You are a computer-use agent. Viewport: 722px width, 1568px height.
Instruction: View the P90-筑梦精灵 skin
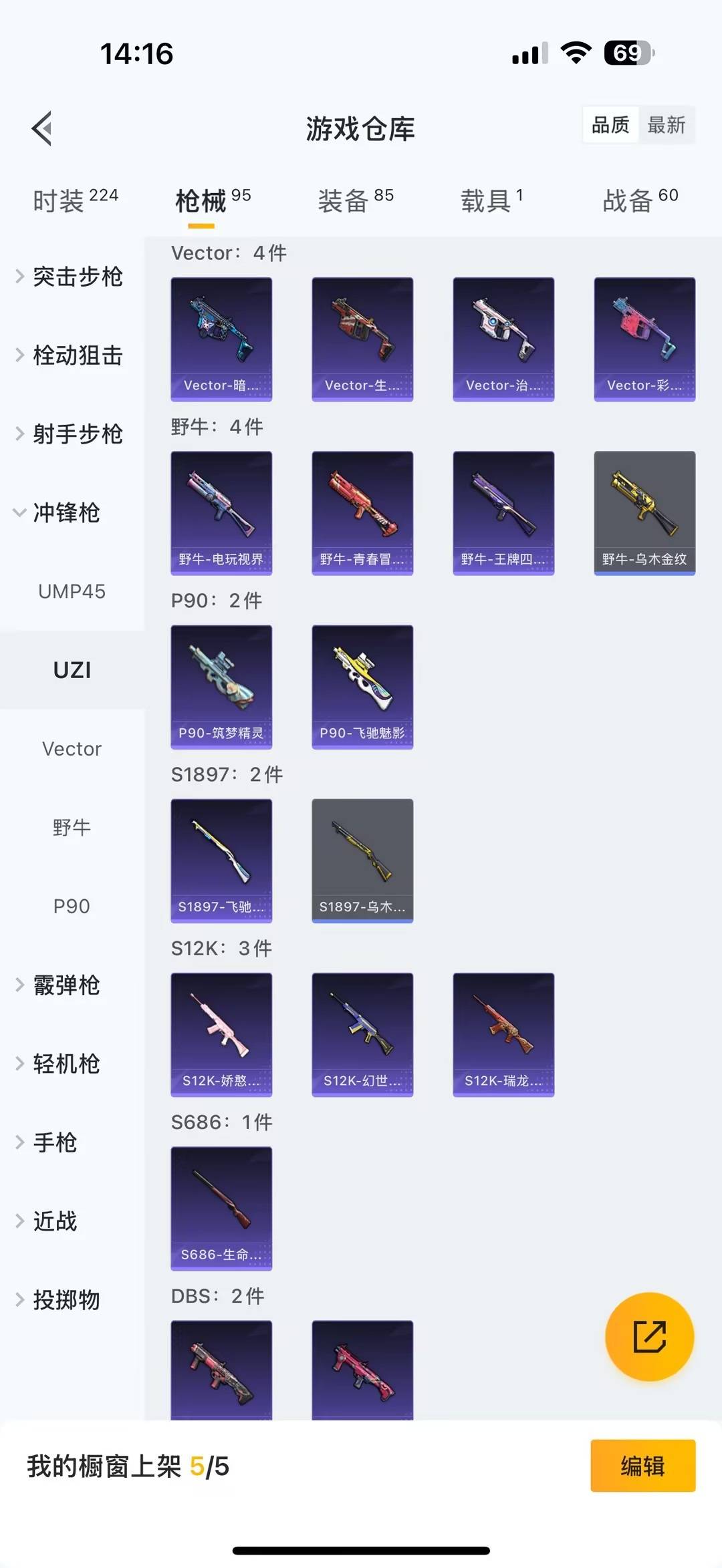click(x=221, y=687)
